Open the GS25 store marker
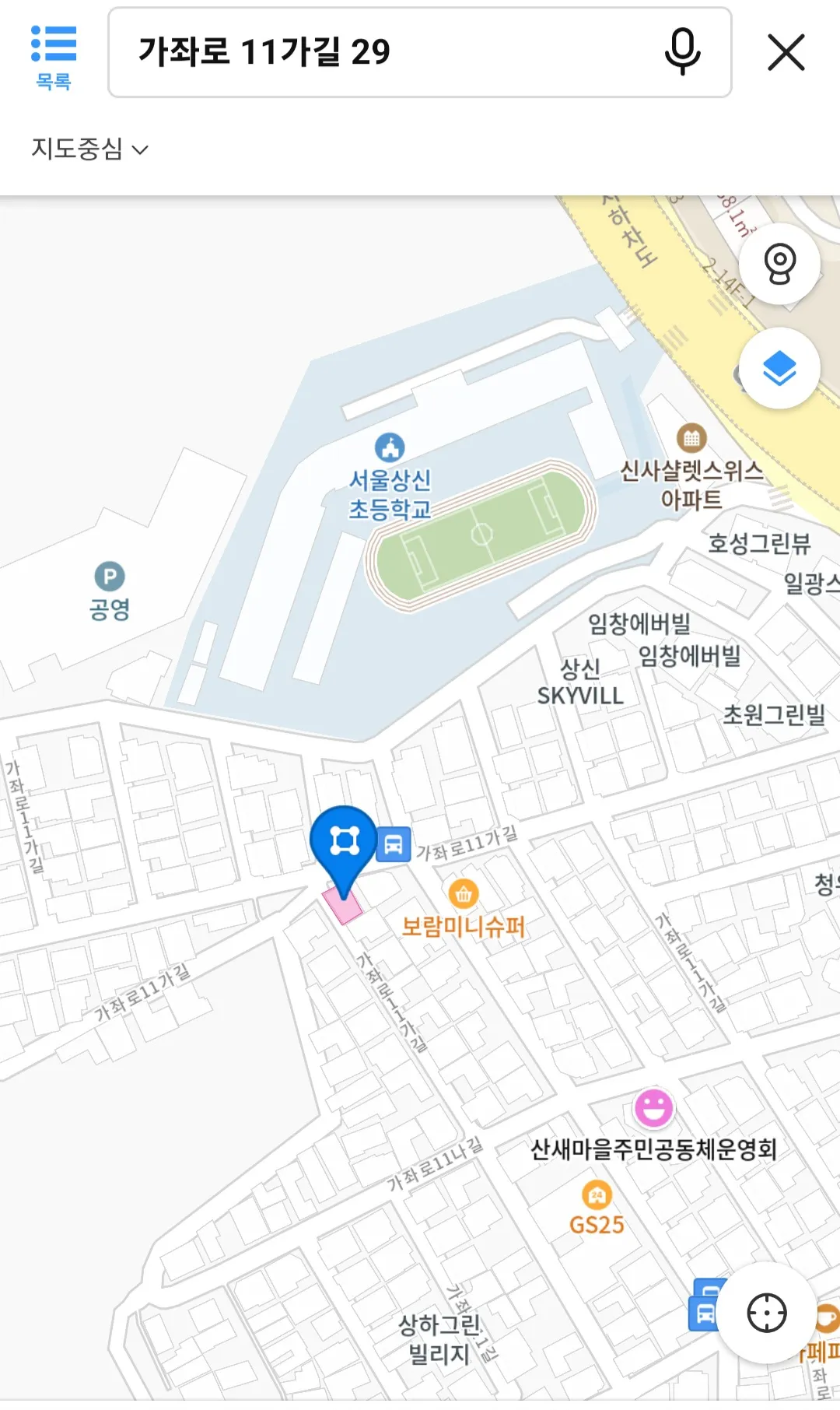Screen dimensions: 840x1410 pyautogui.click(x=597, y=1196)
